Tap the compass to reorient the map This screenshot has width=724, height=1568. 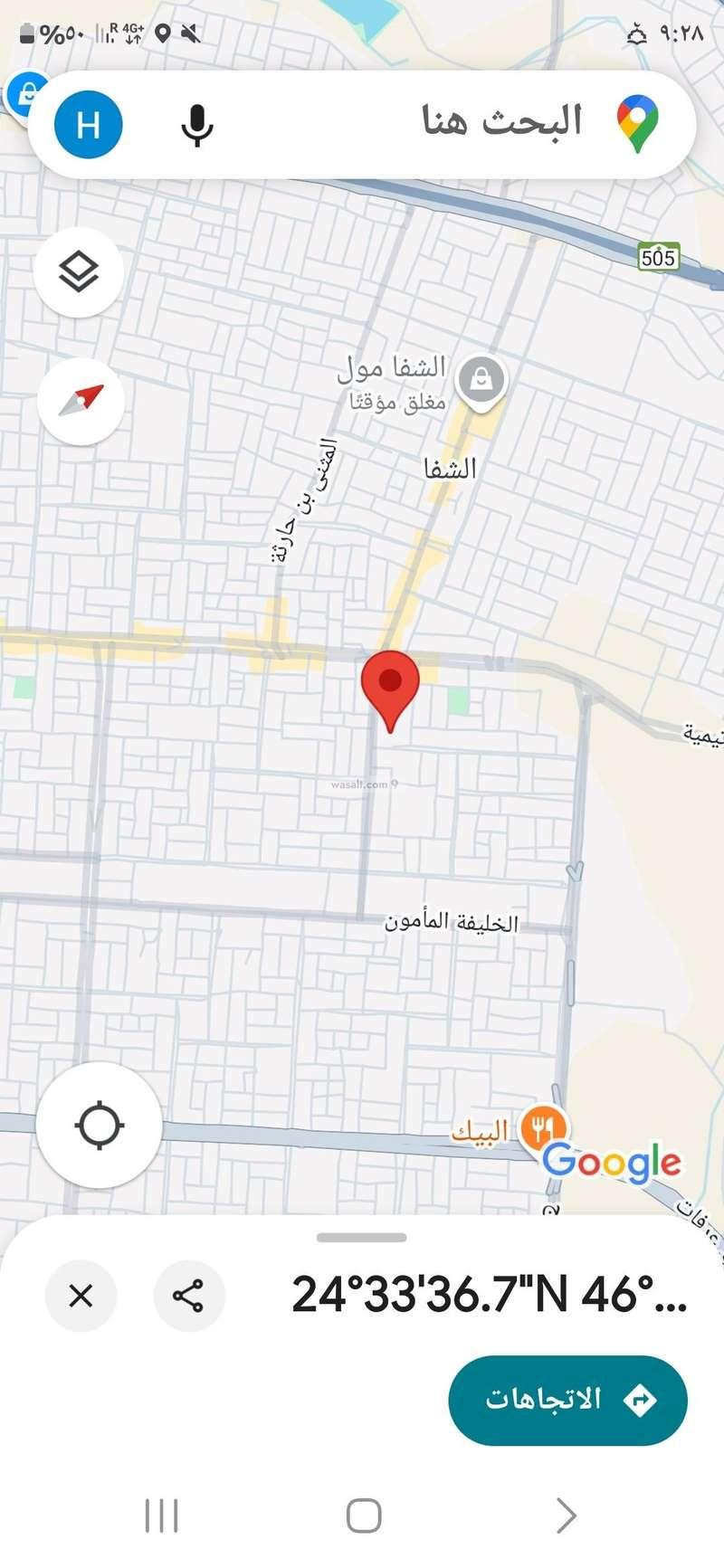point(81,401)
